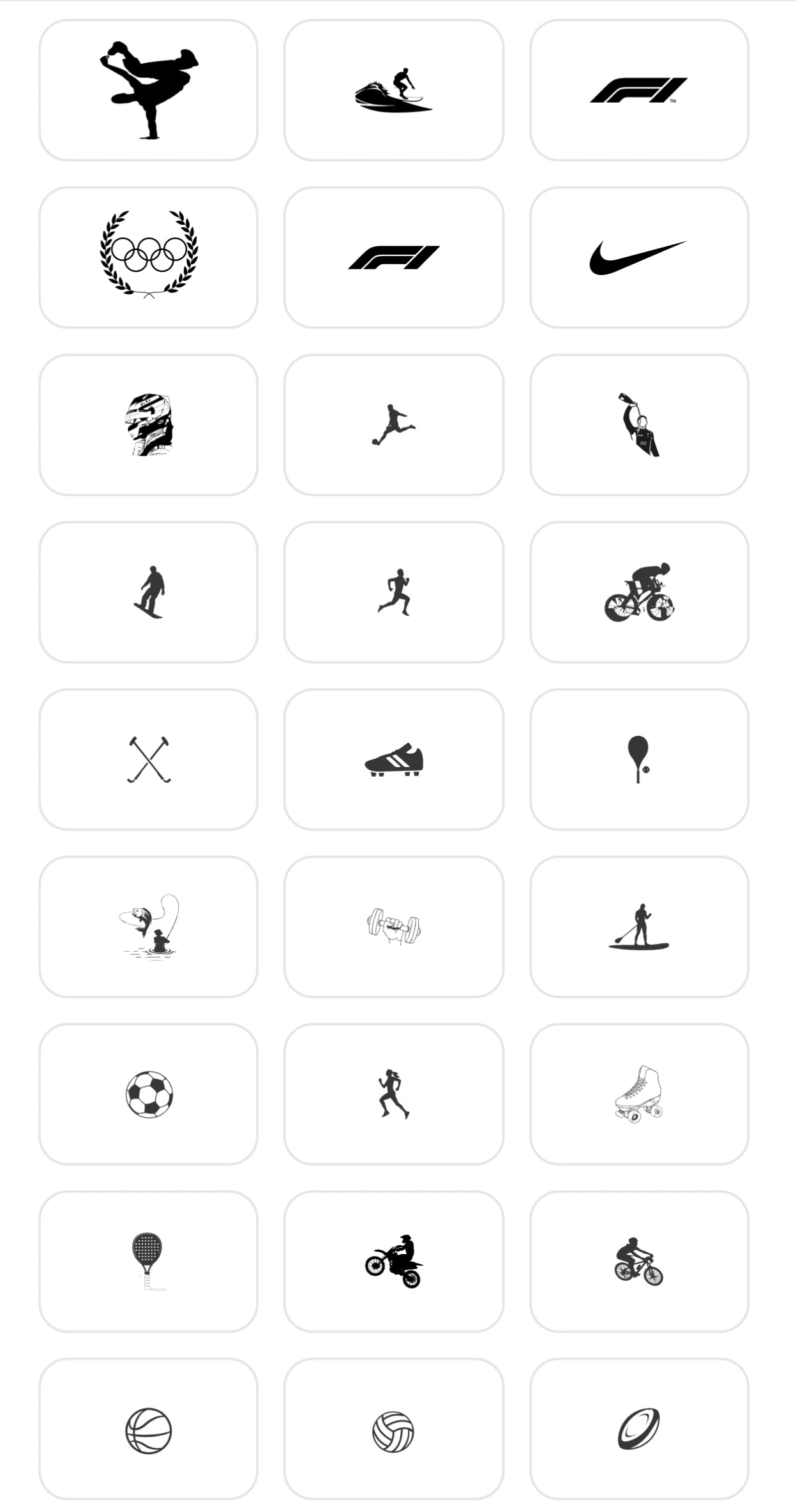Select the football boot tile
The height and width of the screenshot is (1512, 796).
394,759
